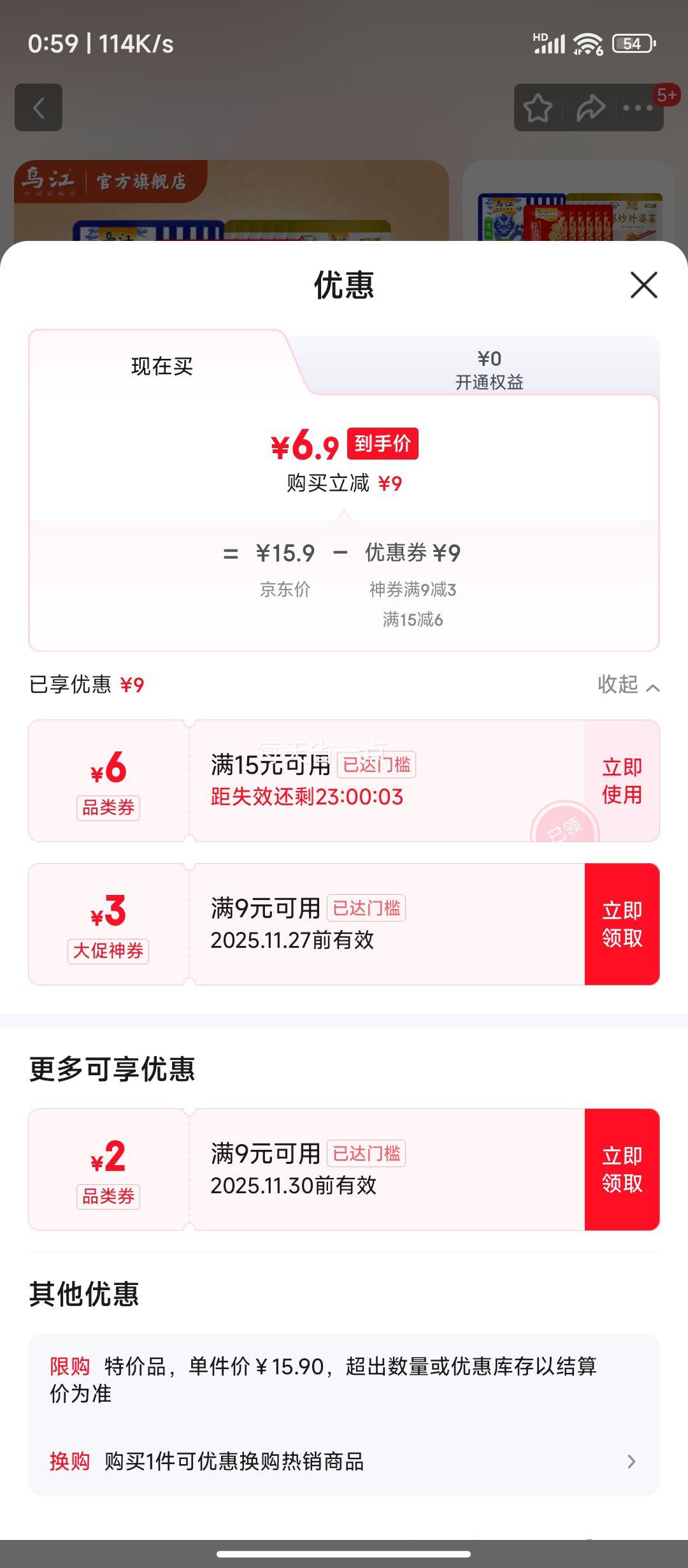688x1568 pixels.
Task: Favorite this product with the star
Action: click(x=538, y=108)
